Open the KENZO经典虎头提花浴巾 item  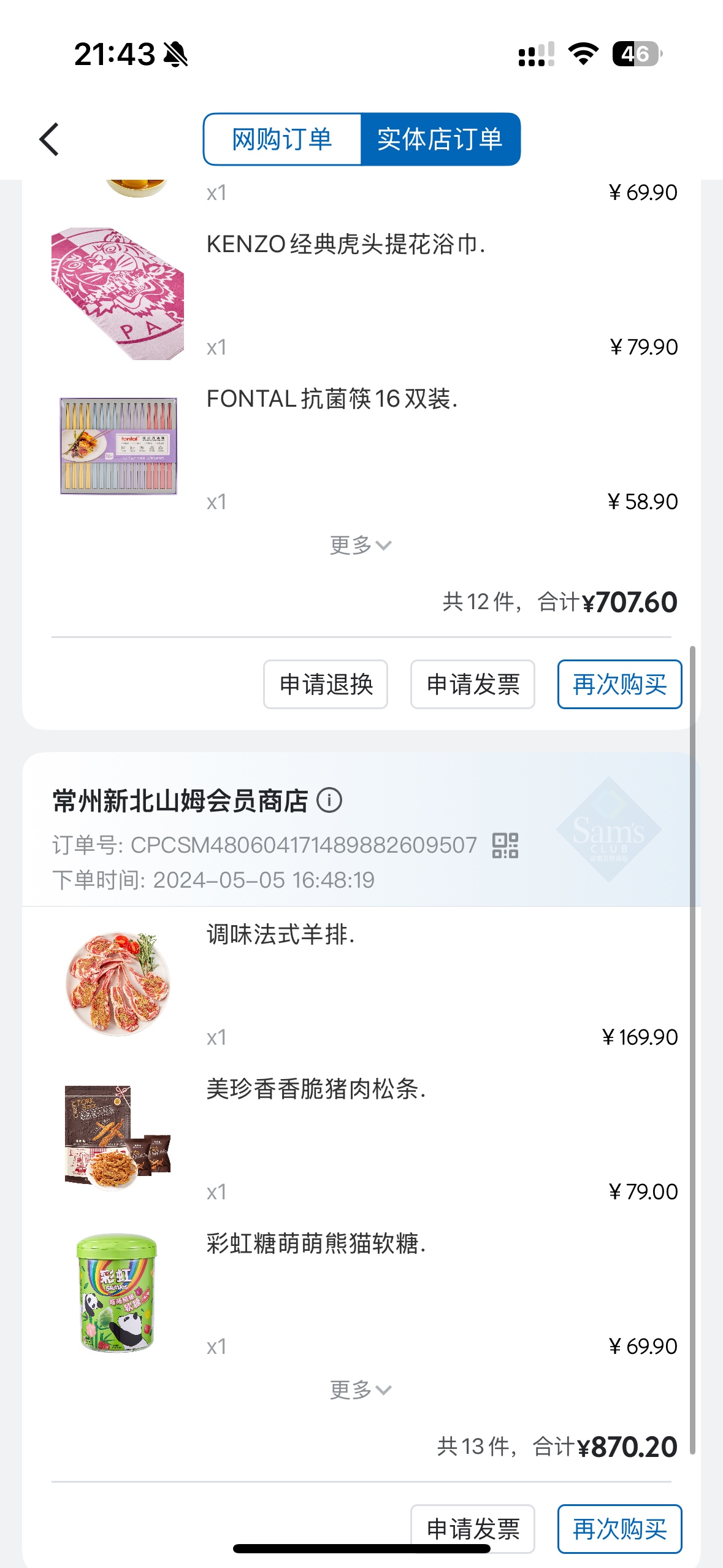[x=345, y=245]
